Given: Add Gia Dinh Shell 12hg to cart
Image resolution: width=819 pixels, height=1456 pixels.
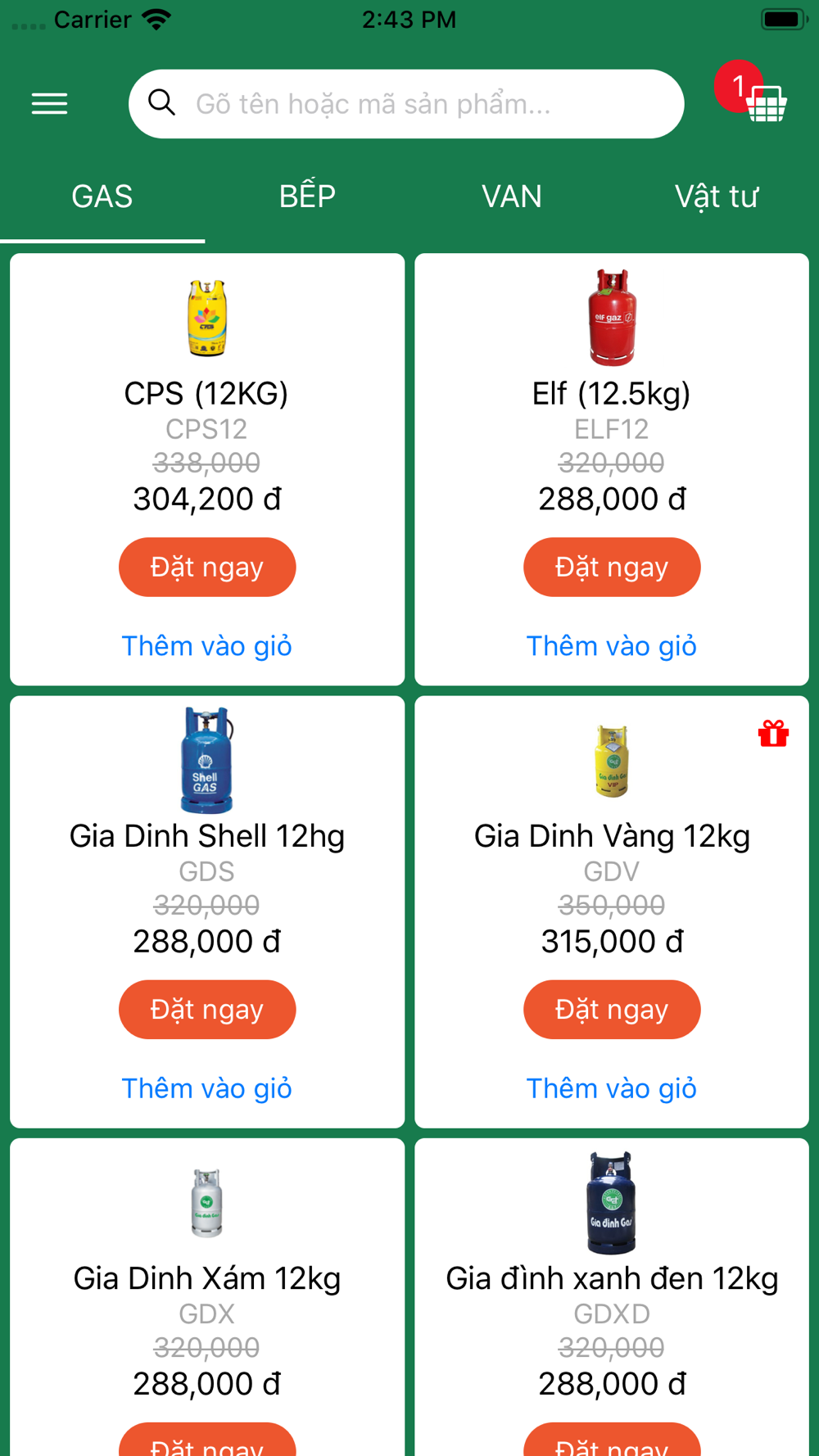Looking at the screenshot, I should pyautogui.click(x=207, y=1088).
